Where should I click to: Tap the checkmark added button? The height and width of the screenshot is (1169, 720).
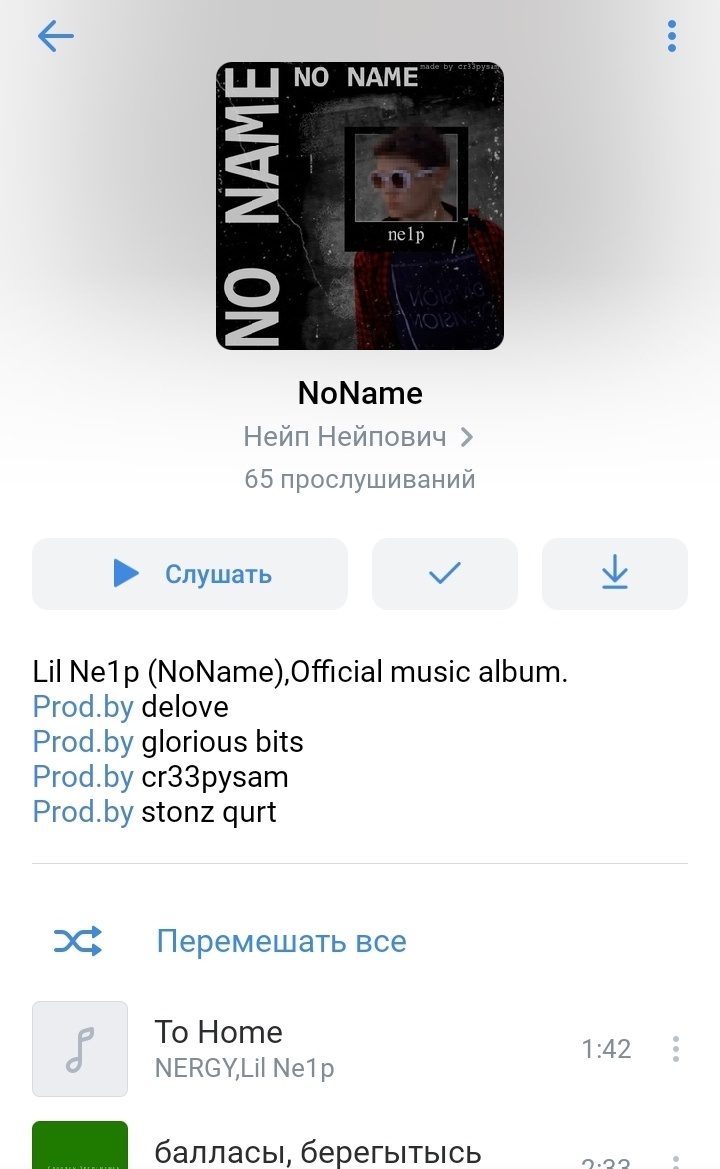(445, 574)
